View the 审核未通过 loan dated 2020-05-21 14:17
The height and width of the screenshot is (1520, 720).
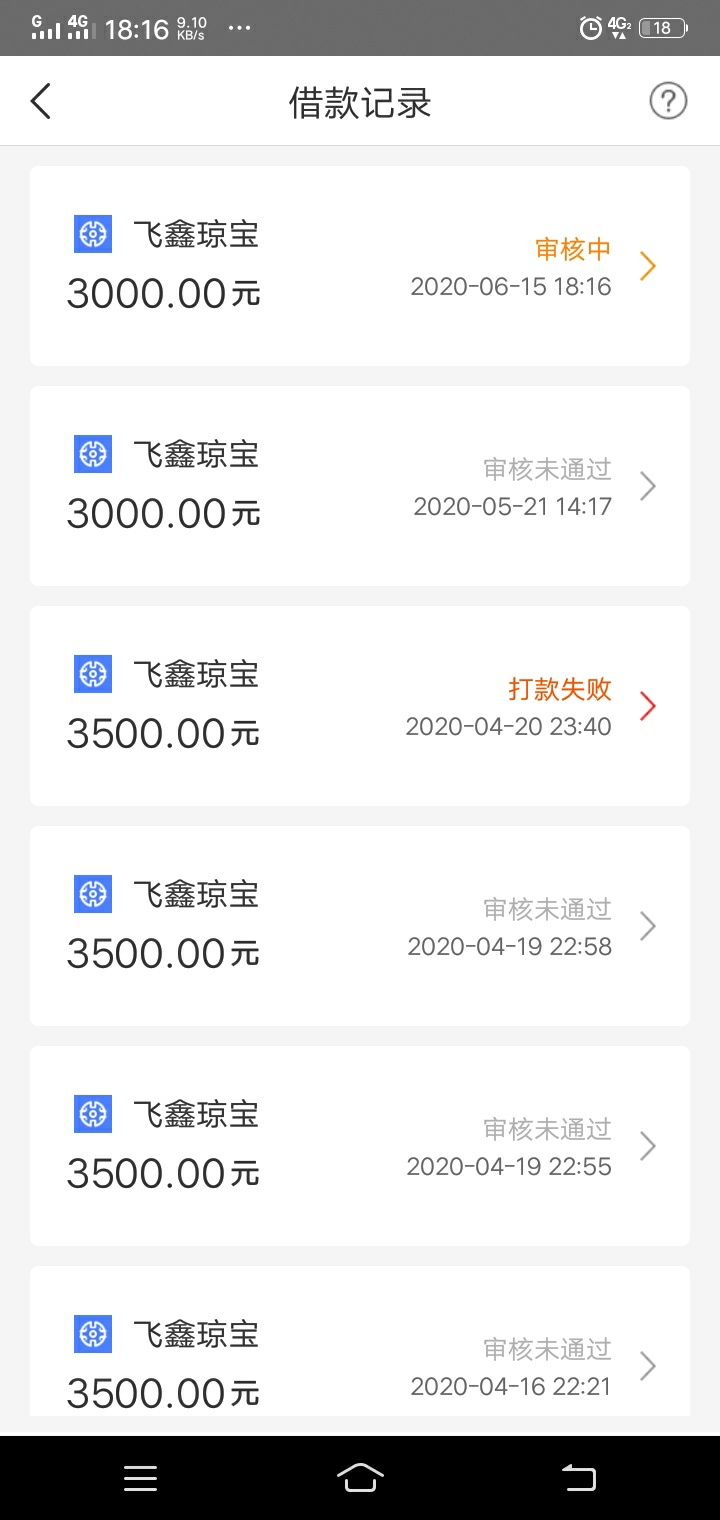360,486
